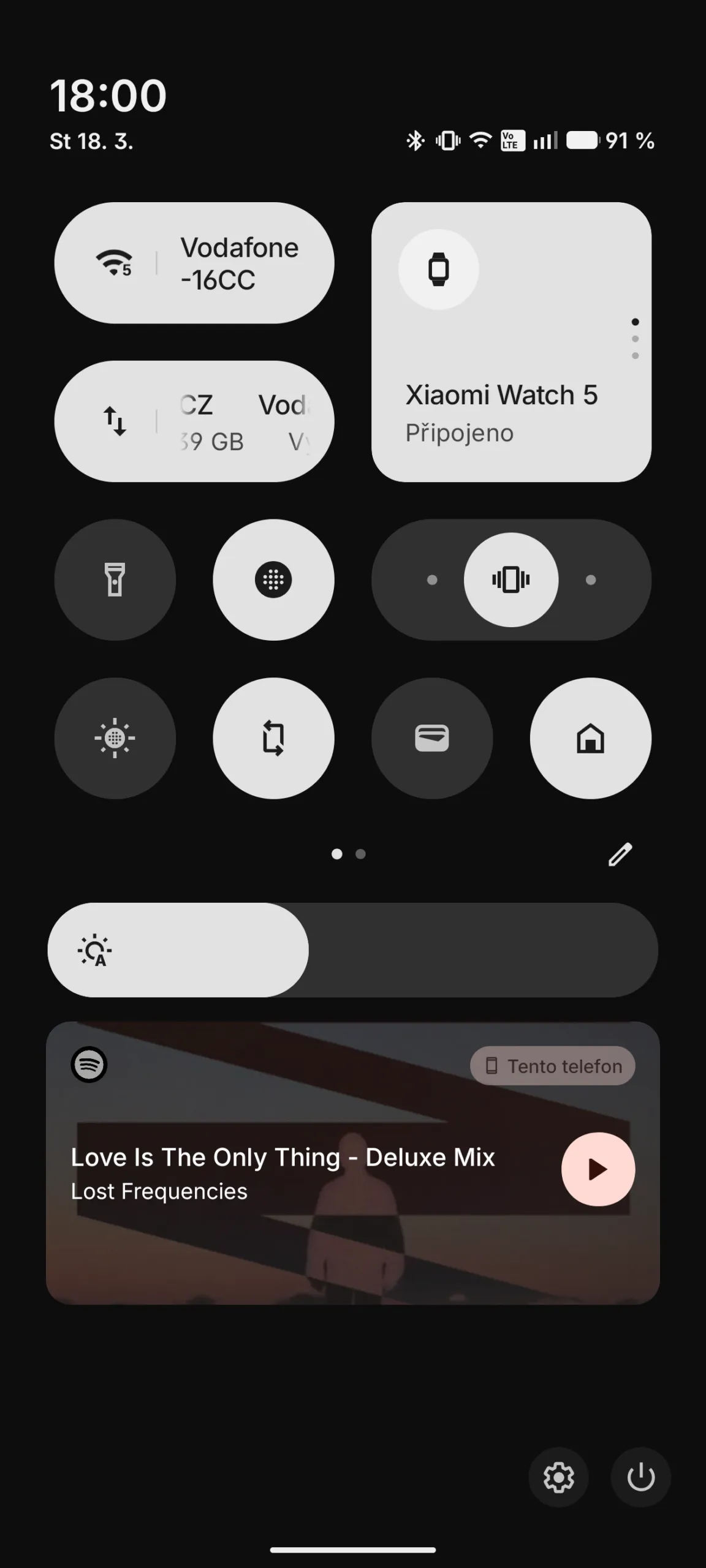Edit the quick settings tiles with the pencil
The height and width of the screenshot is (1568, 706).
(x=620, y=854)
